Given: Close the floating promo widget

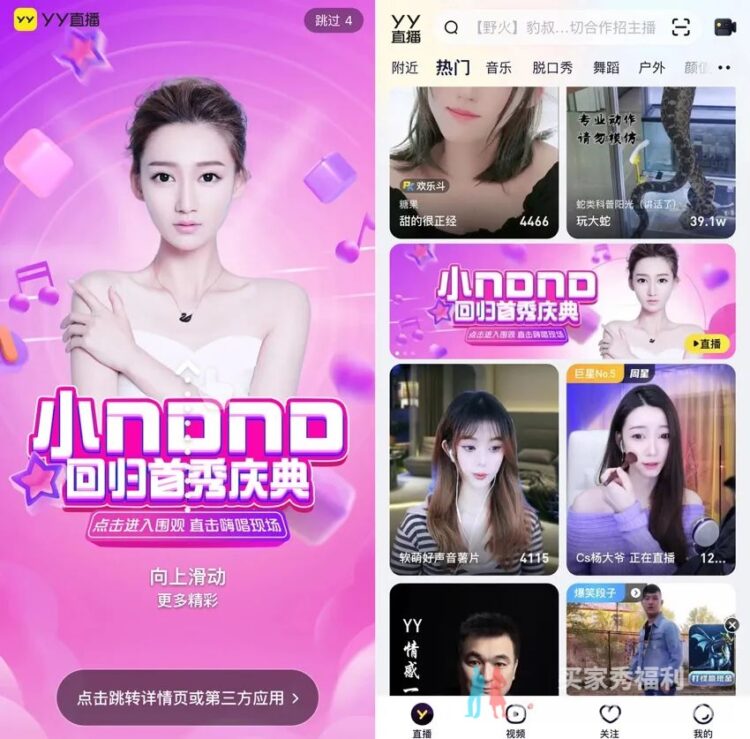Looking at the screenshot, I should (x=732, y=625).
